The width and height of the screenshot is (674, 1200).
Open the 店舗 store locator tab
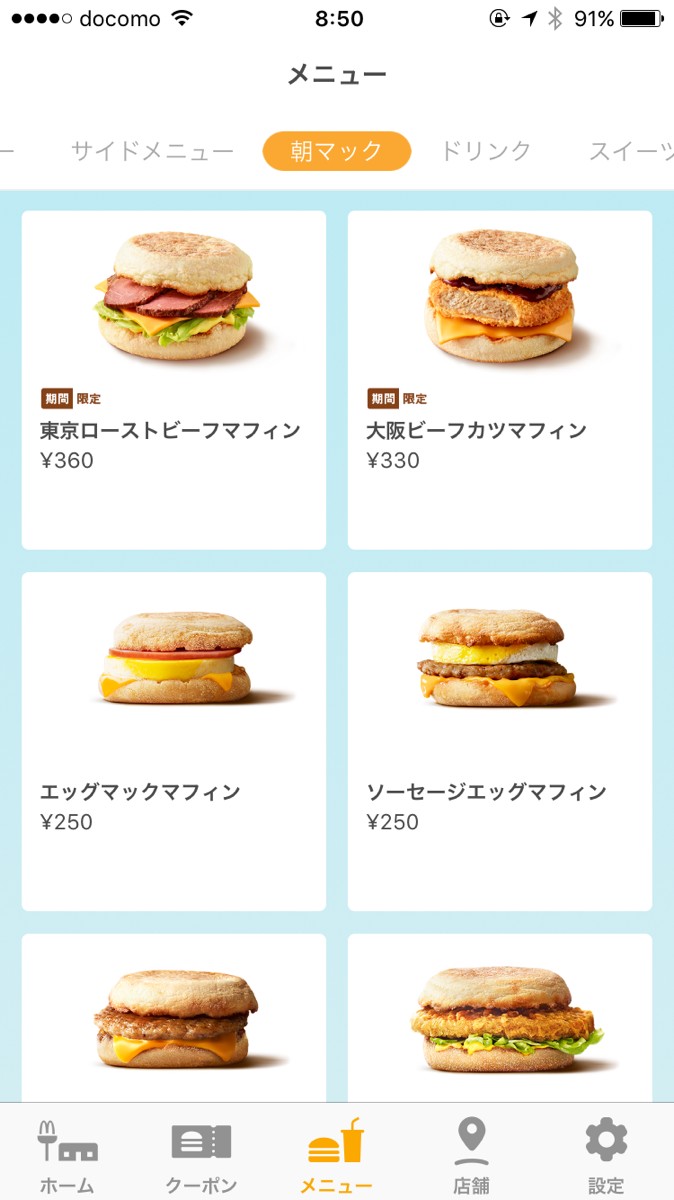pos(471,1153)
